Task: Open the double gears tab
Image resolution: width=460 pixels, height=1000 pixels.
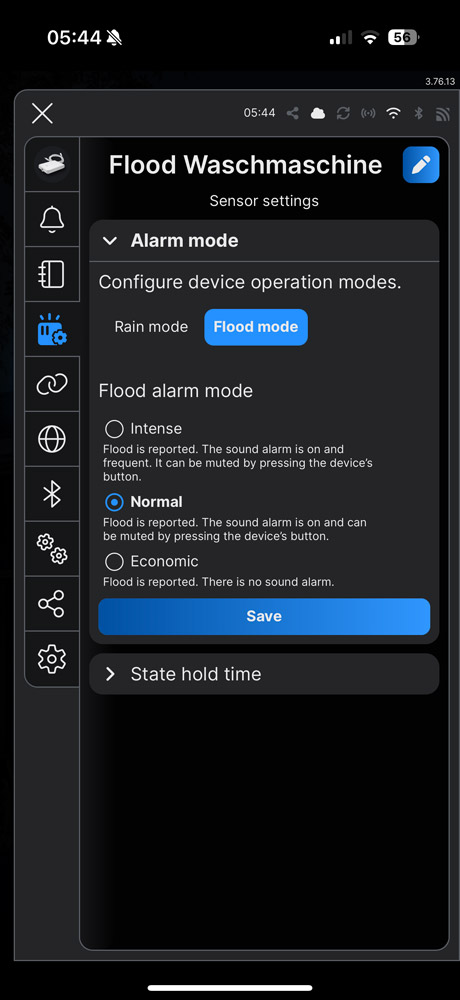Action: [52, 548]
